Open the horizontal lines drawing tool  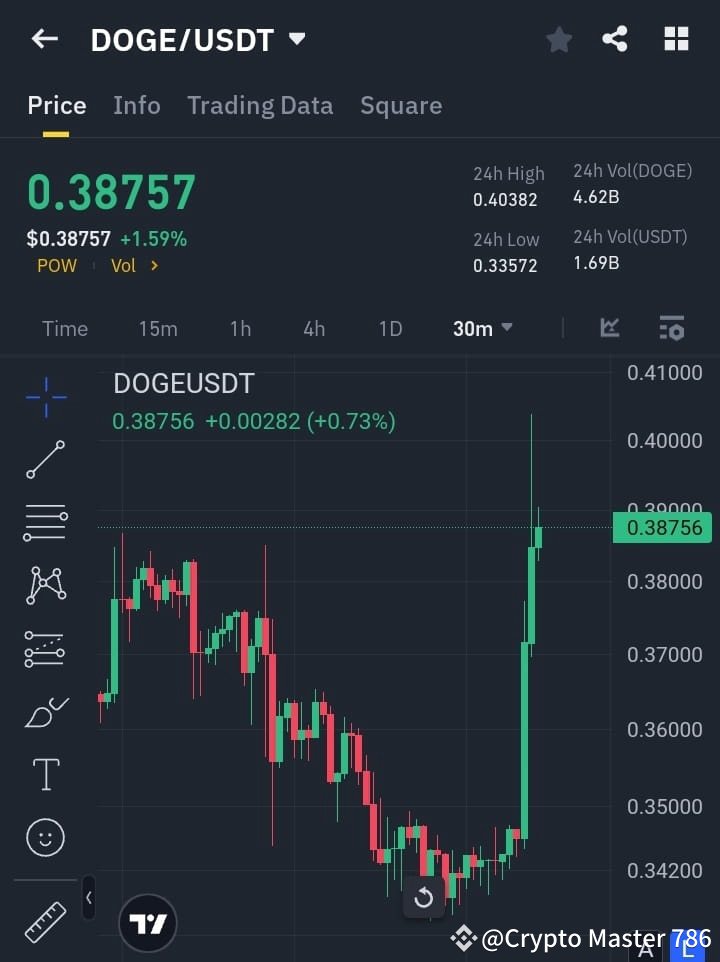pyautogui.click(x=45, y=523)
